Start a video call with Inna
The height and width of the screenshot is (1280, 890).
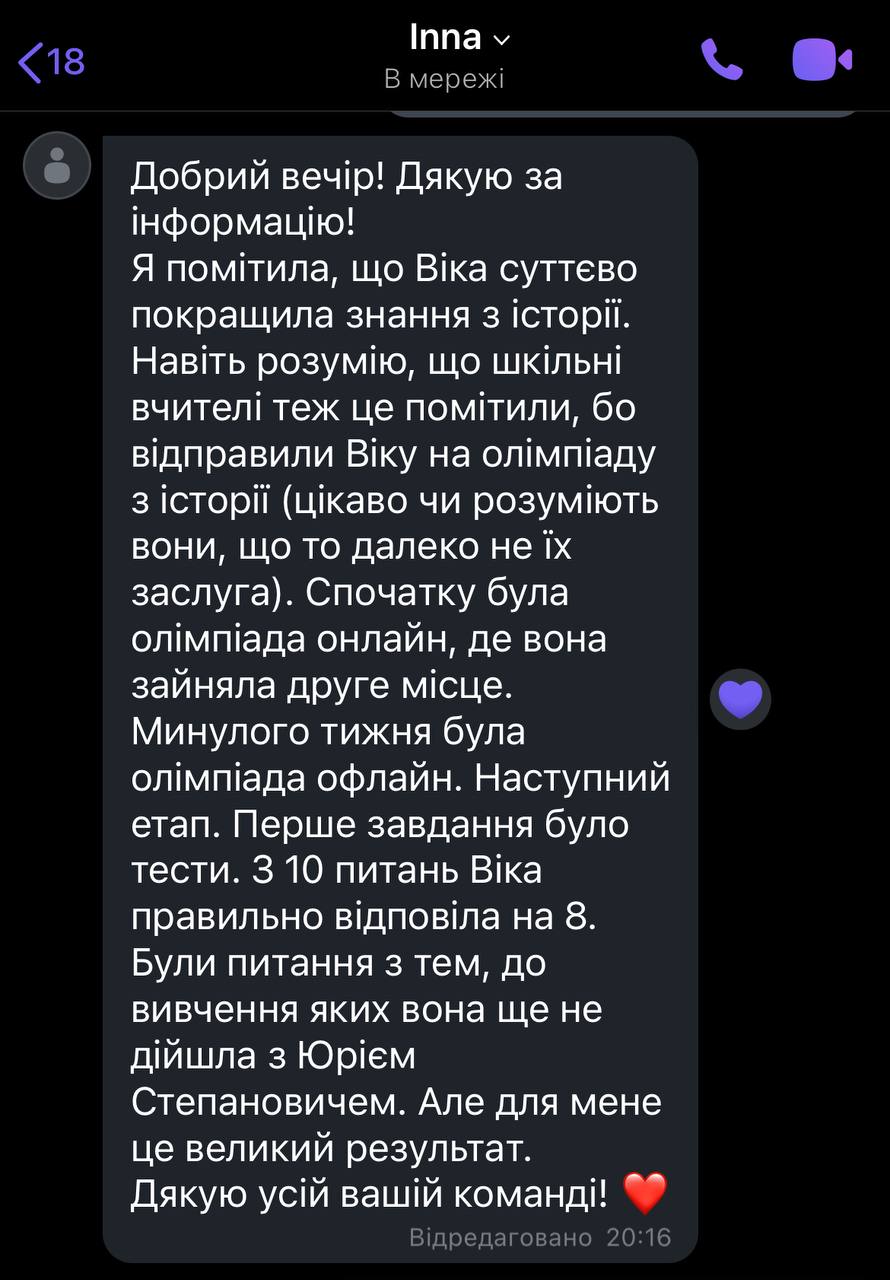821,60
